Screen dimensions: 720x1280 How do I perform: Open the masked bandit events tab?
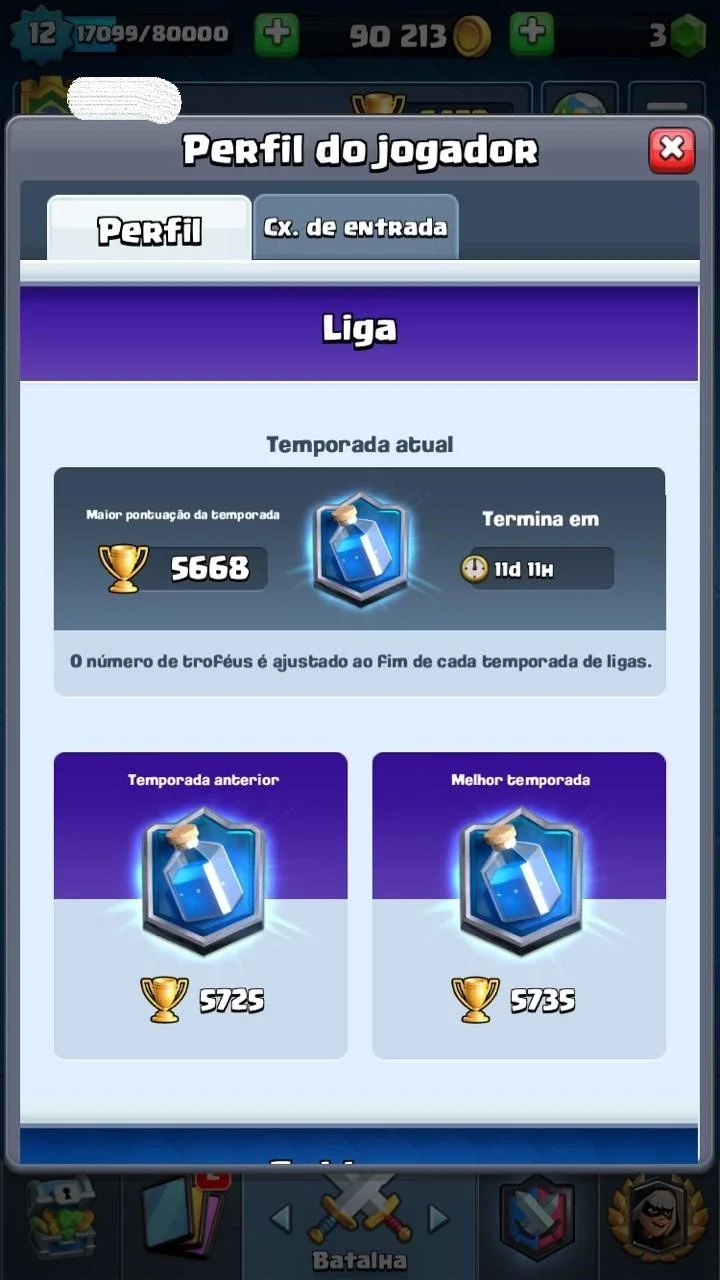click(x=659, y=1222)
